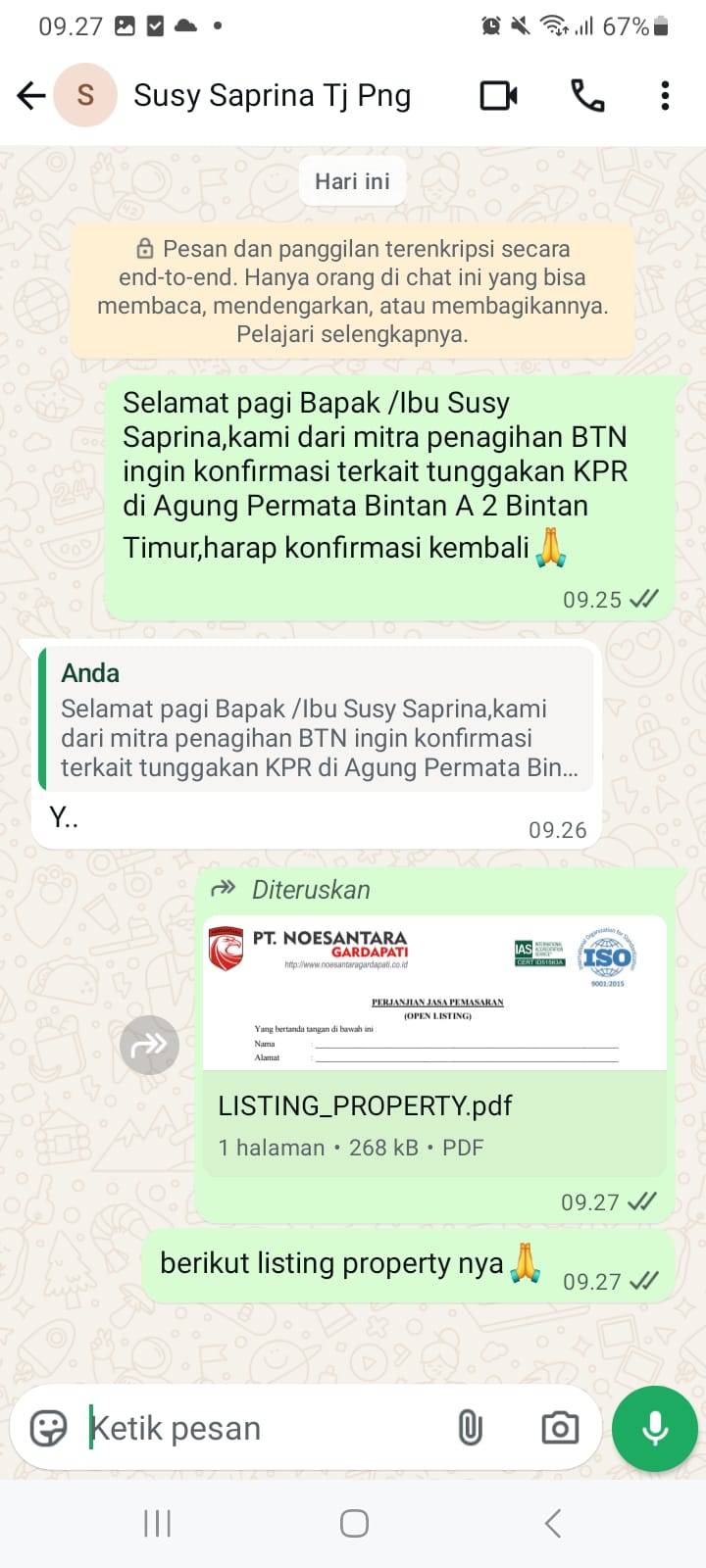
Task: Tap the contact name Susy Saprina Tj Png
Action: 273,95
